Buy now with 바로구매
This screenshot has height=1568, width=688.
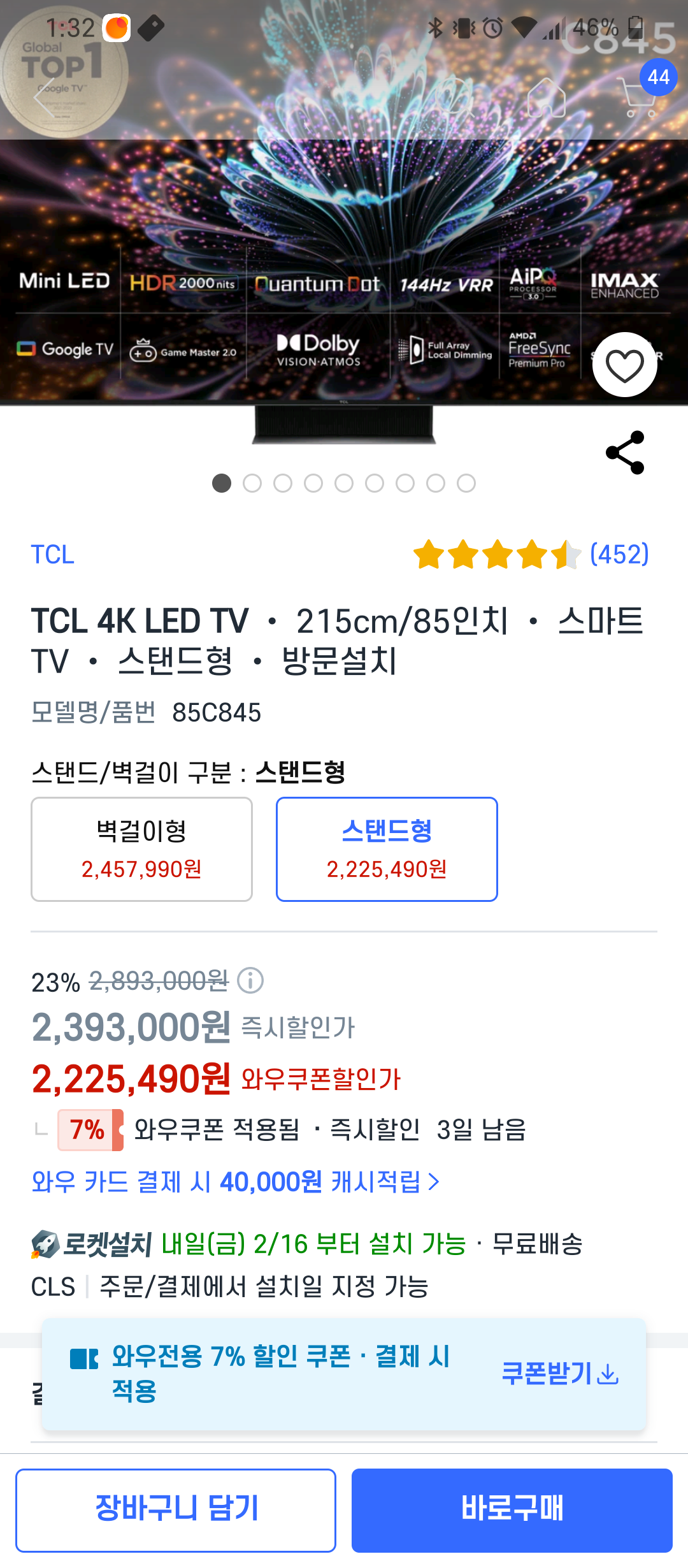click(512, 1509)
